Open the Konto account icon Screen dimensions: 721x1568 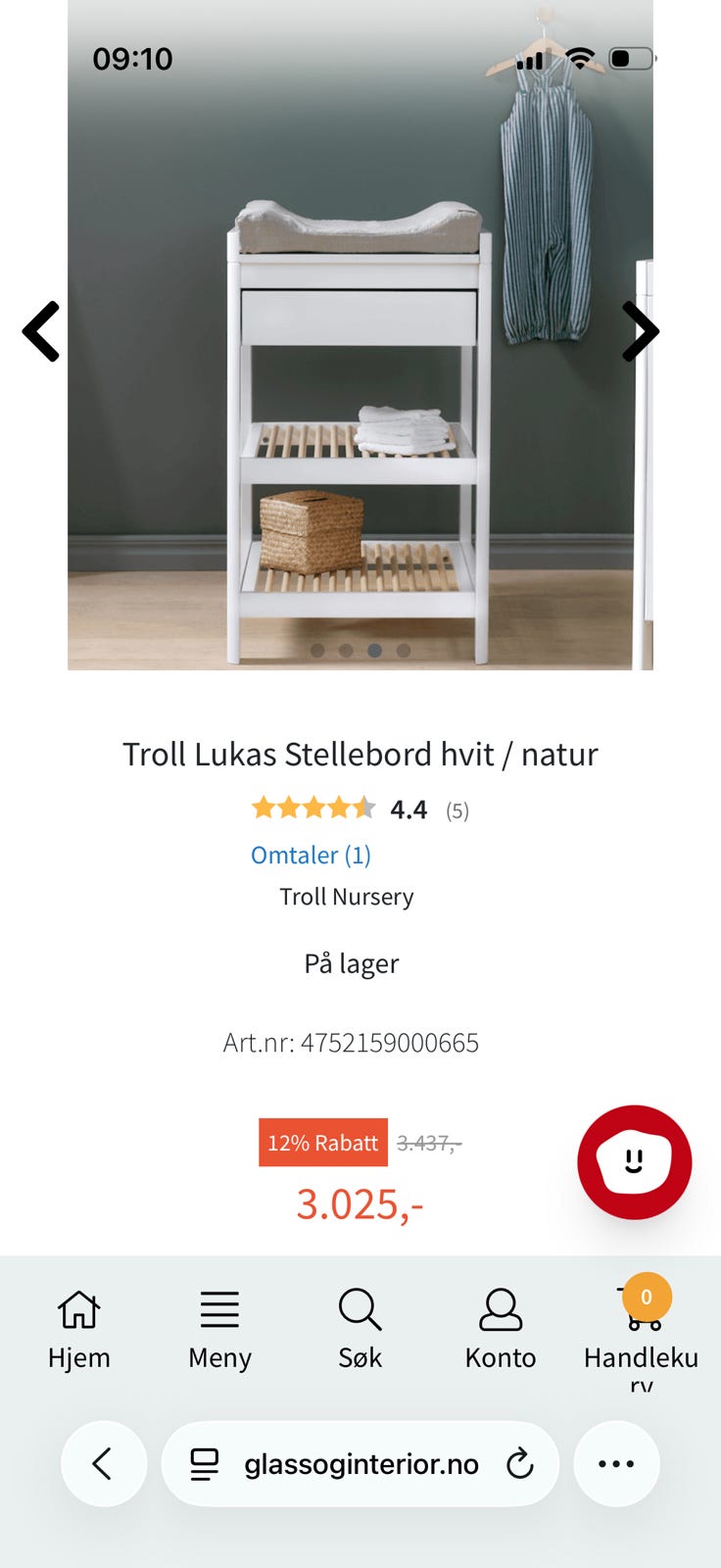tap(501, 1308)
